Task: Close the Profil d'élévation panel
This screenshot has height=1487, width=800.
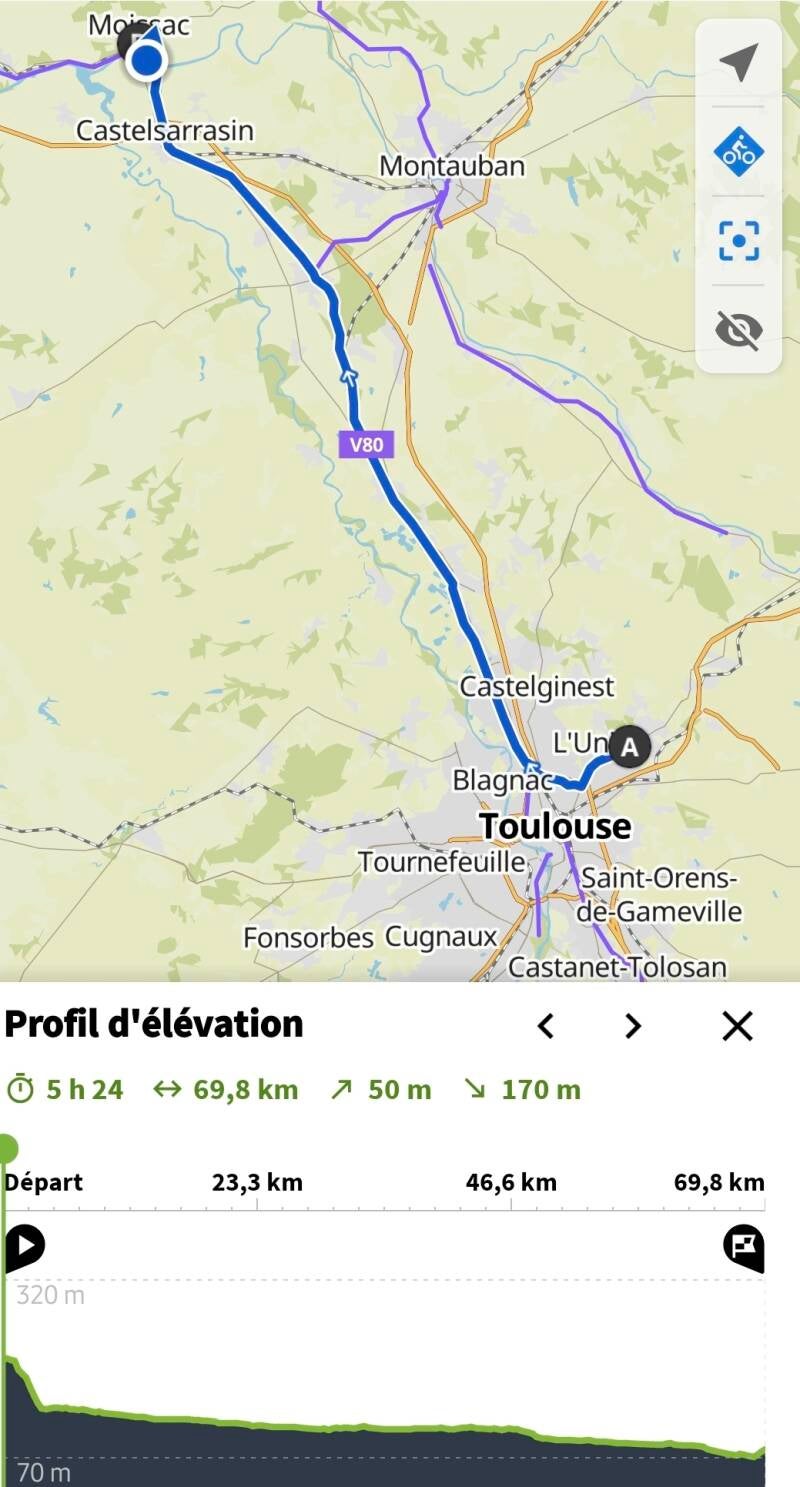Action: click(x=737, y=1026)
